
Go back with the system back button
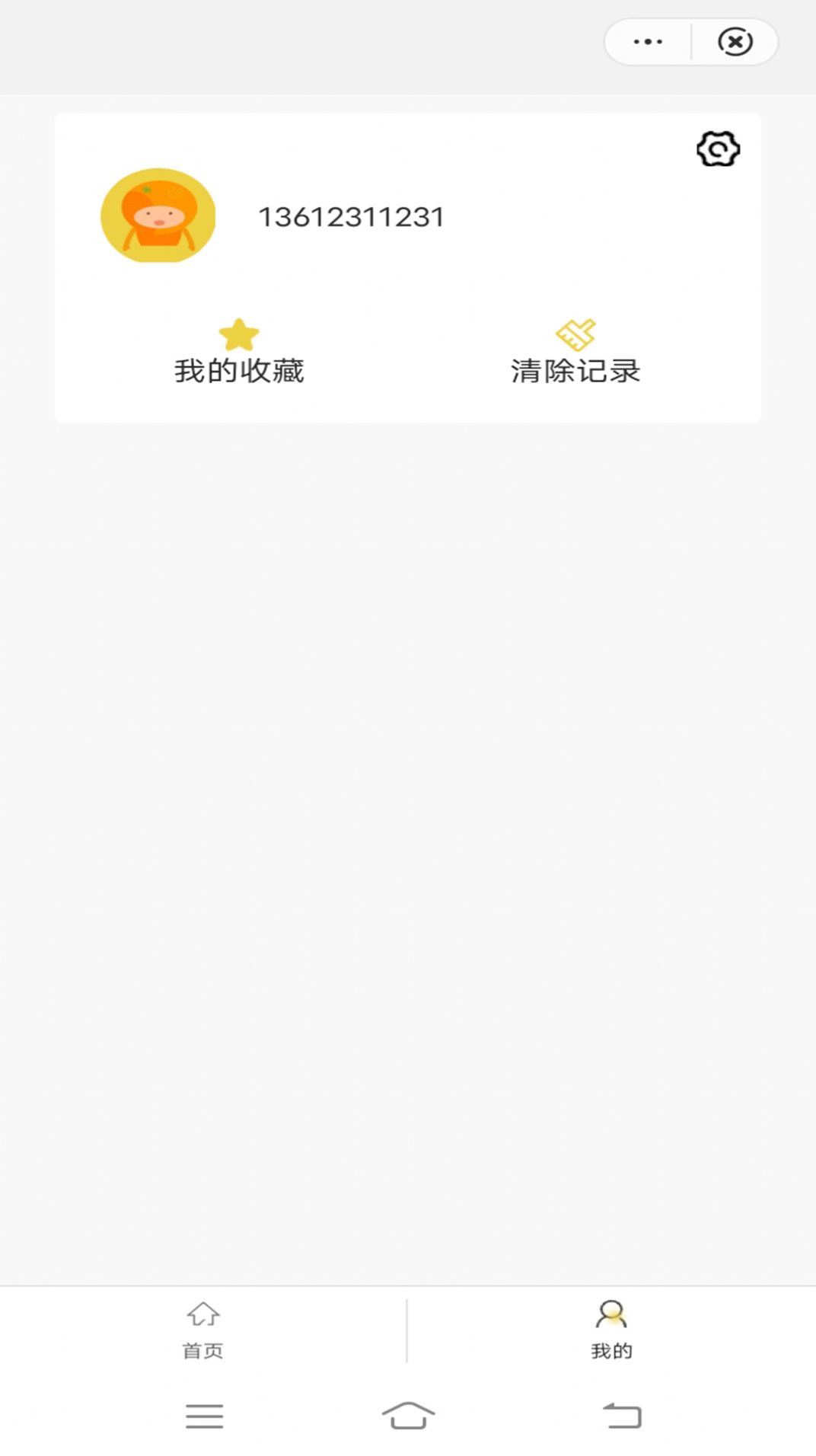(623, 1416)
